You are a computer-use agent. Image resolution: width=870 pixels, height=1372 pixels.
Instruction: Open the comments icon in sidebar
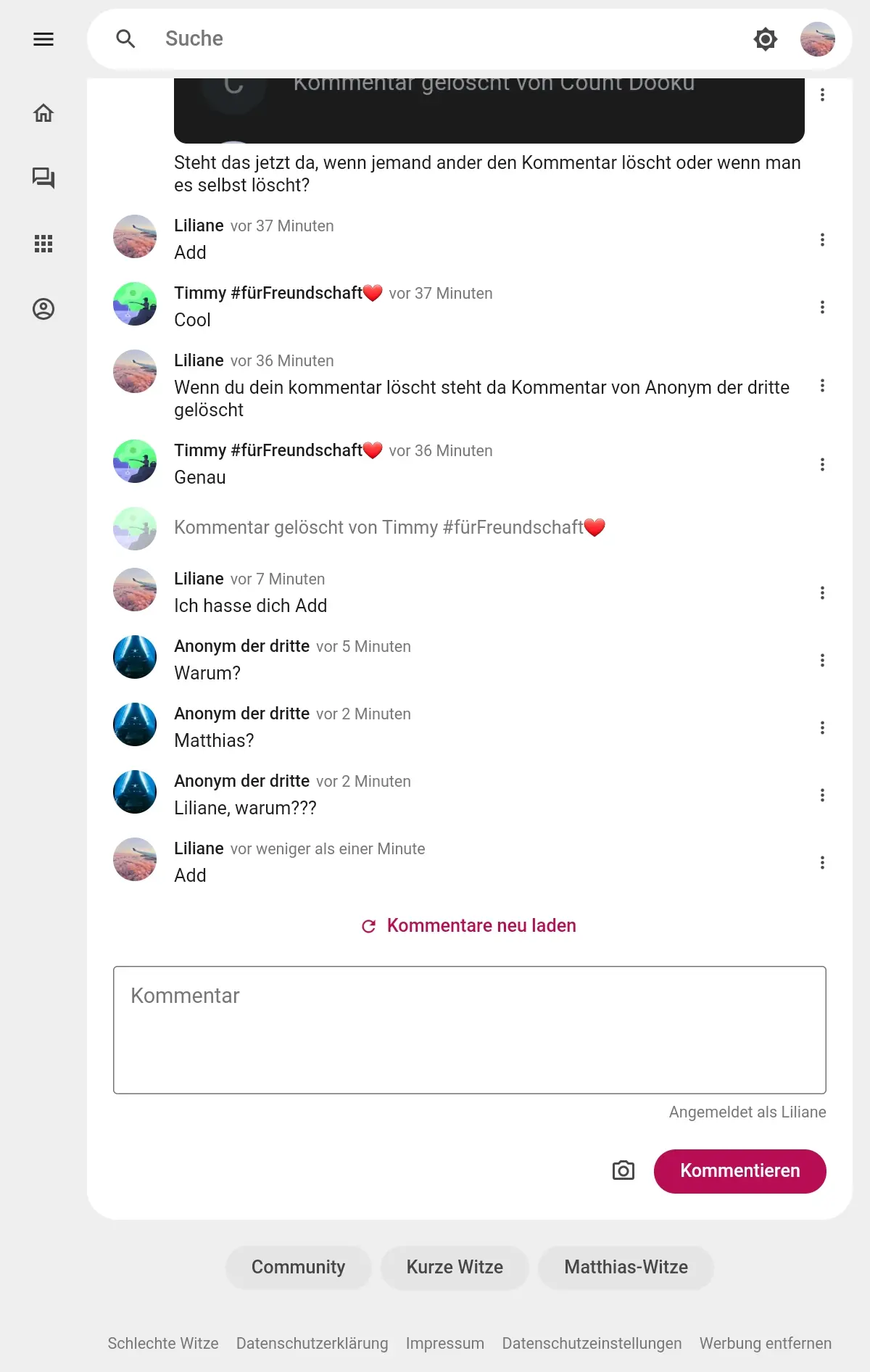pos(43,178)
